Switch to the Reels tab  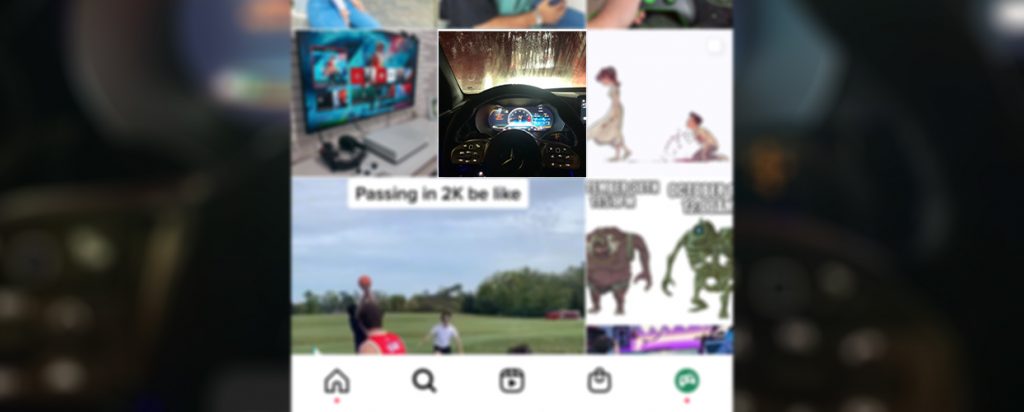click(512, 381)
